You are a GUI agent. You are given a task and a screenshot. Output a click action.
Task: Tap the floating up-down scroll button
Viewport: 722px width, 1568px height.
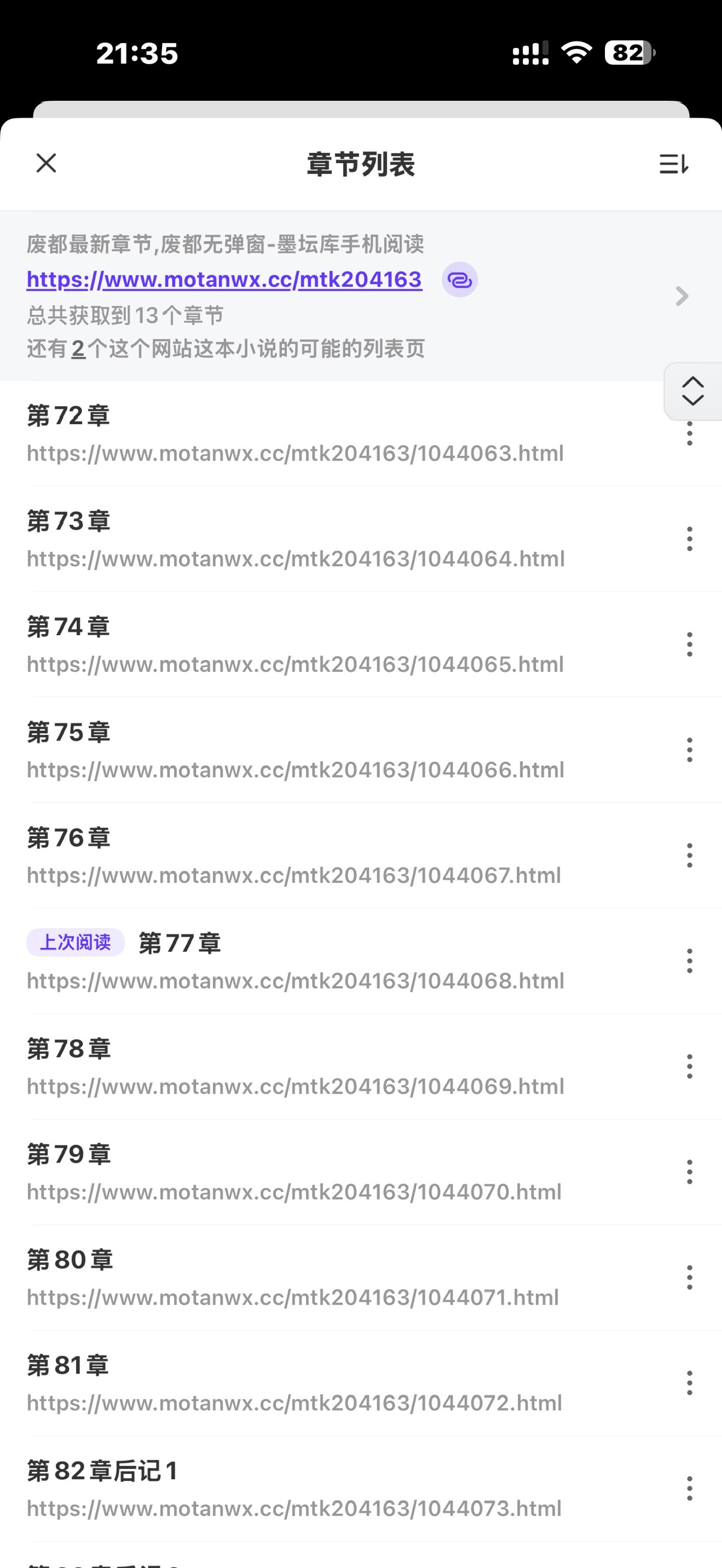tap(693, 391)
